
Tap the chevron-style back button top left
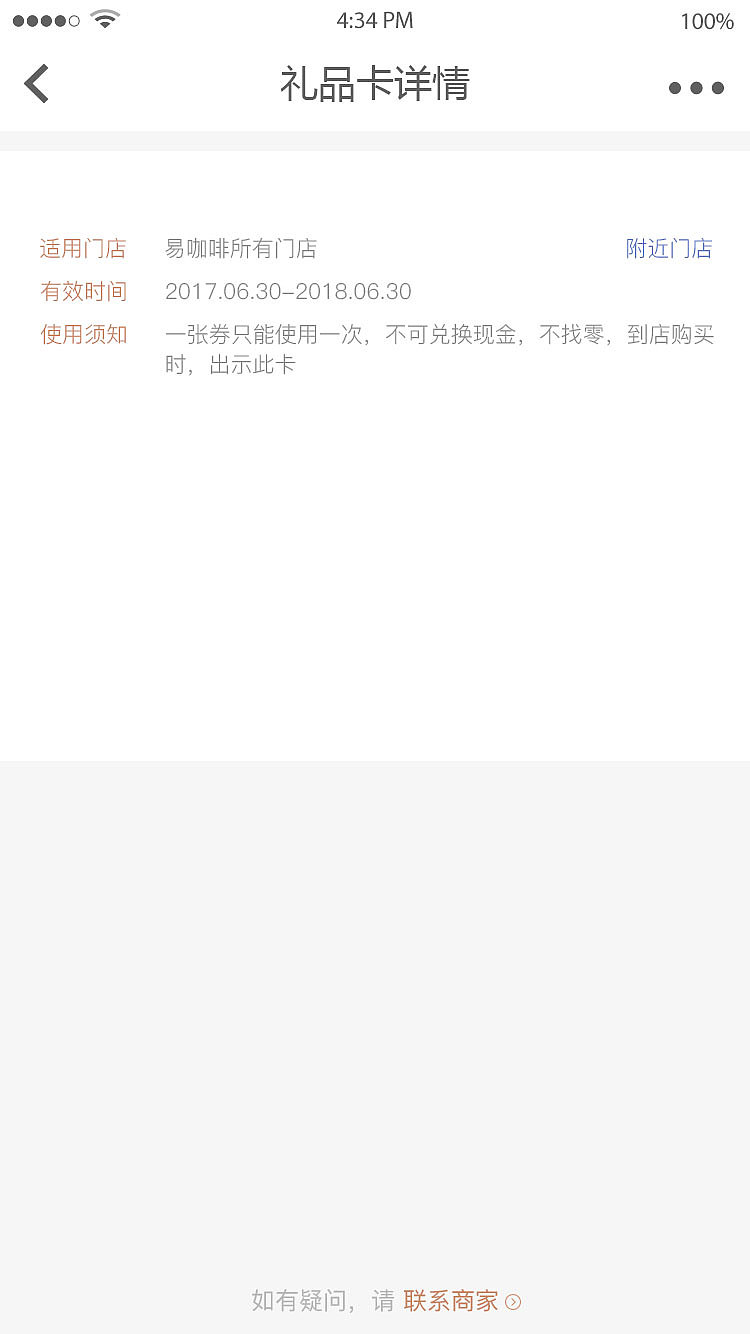coord(36,83)
